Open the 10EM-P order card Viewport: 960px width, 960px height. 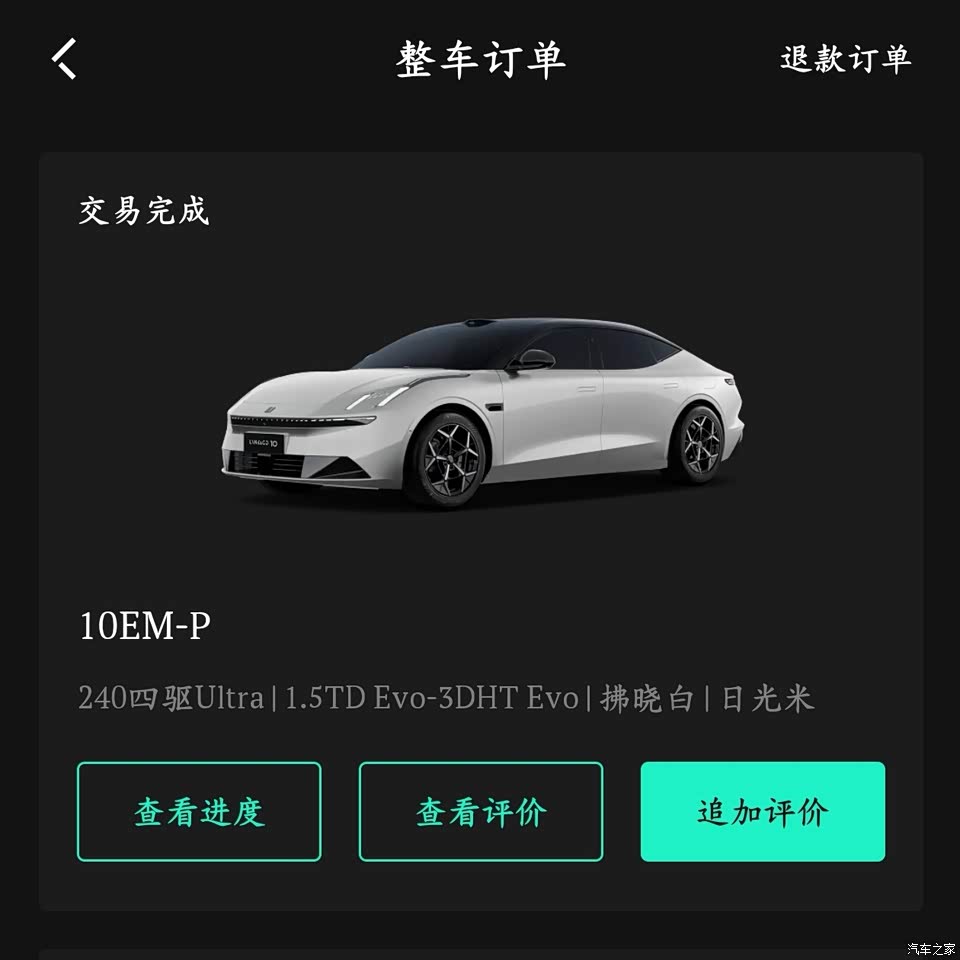click(480, 420)
